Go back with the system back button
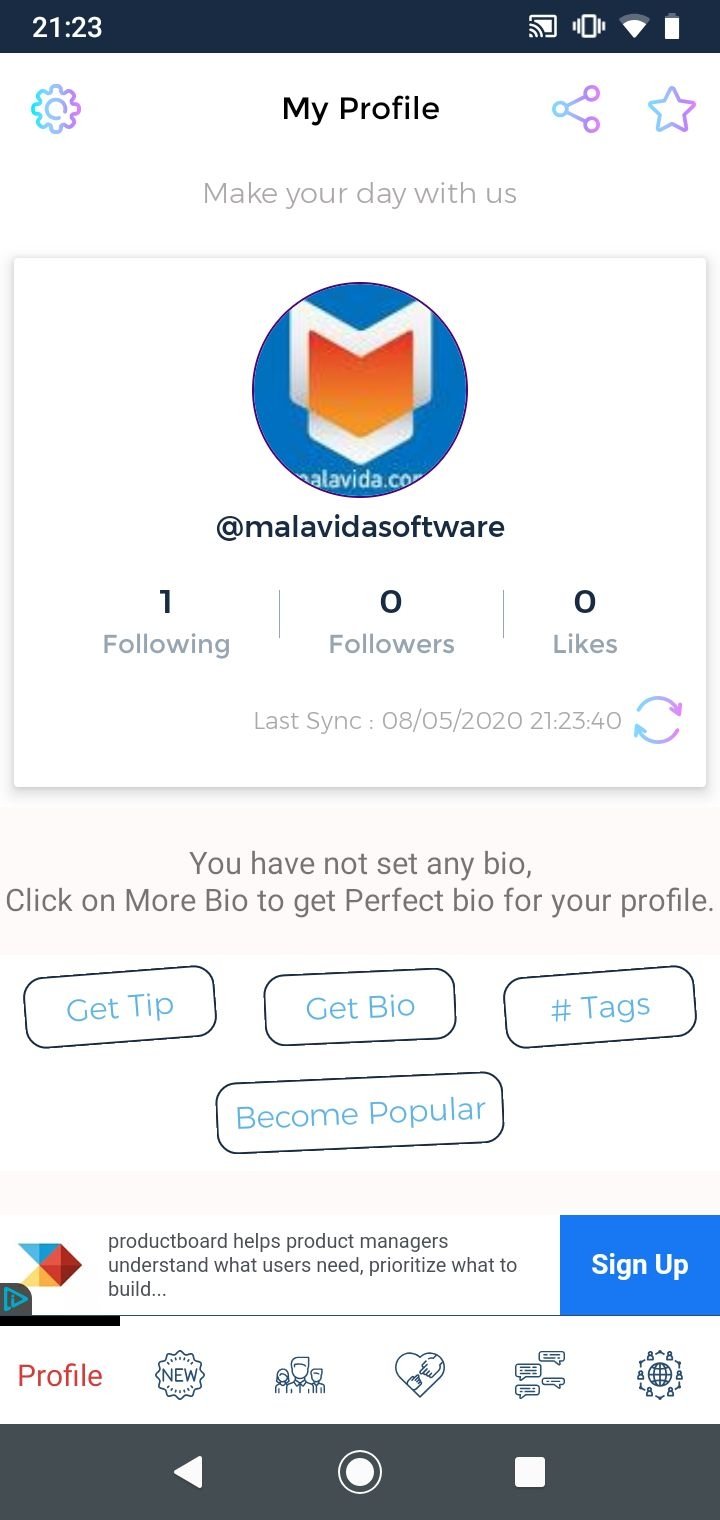This screenshot has height=1520, width=720. tap(188, 1472)
